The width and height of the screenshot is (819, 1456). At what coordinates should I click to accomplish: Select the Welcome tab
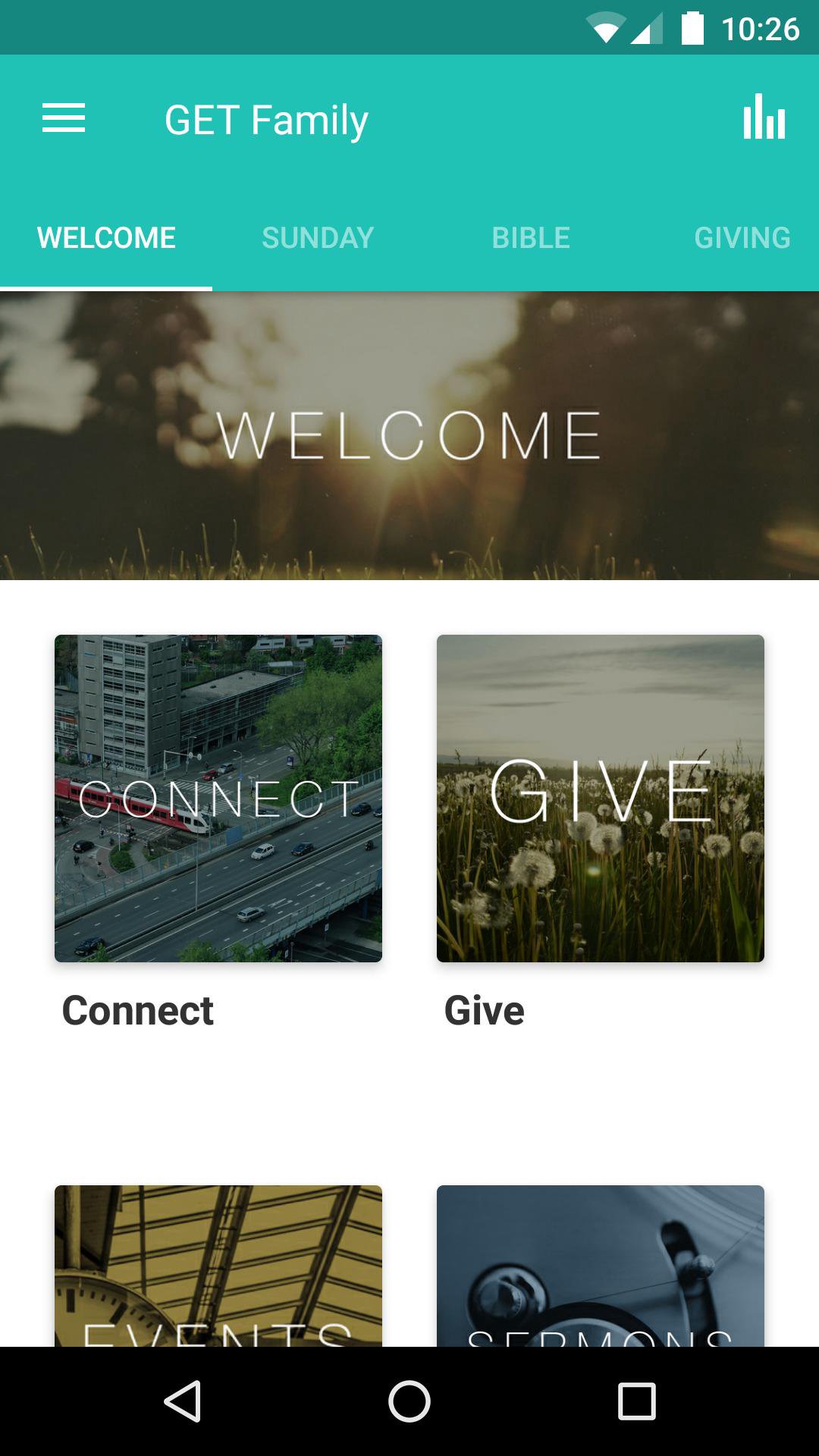coord(106,238)
